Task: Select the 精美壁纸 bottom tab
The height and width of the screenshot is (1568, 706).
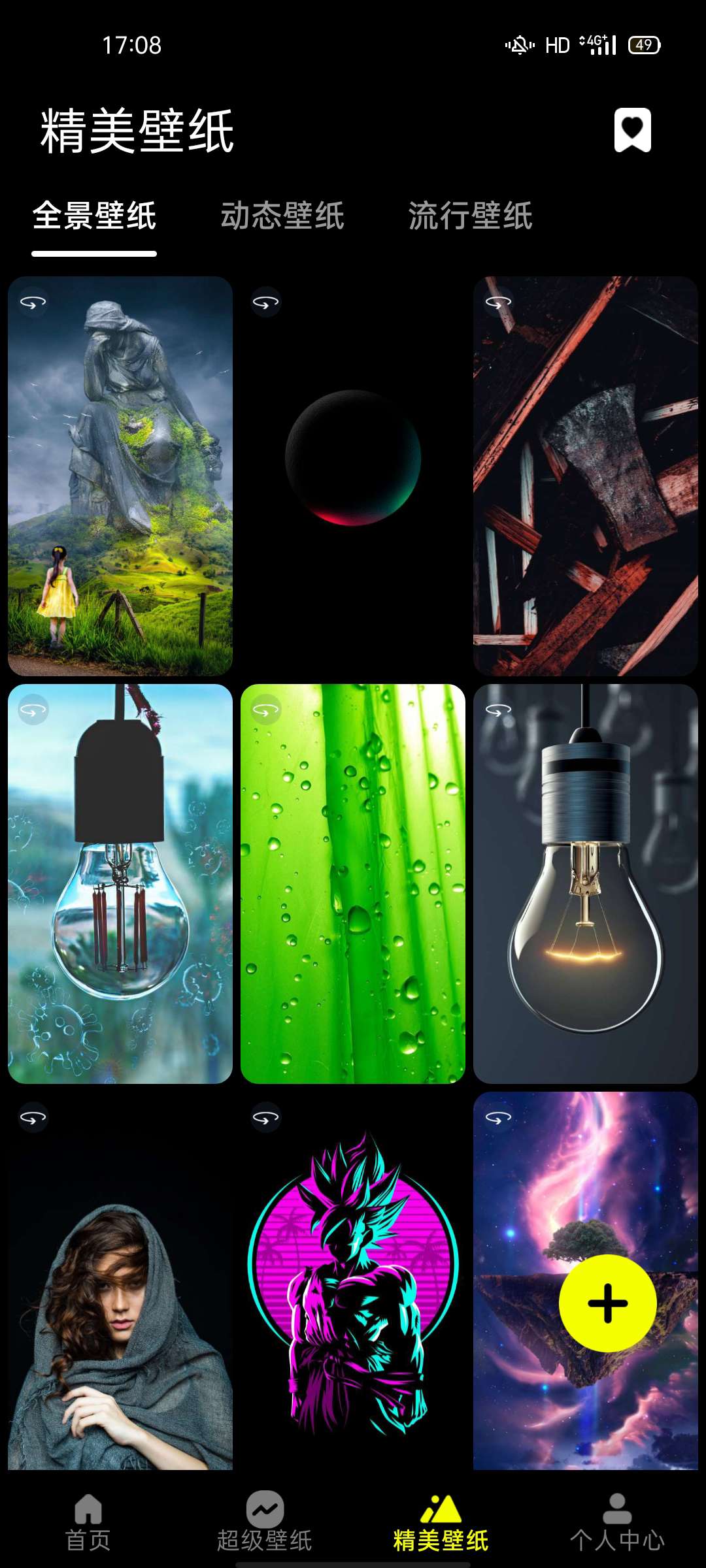Action: pyautogui.click(x=441, y=1524)
